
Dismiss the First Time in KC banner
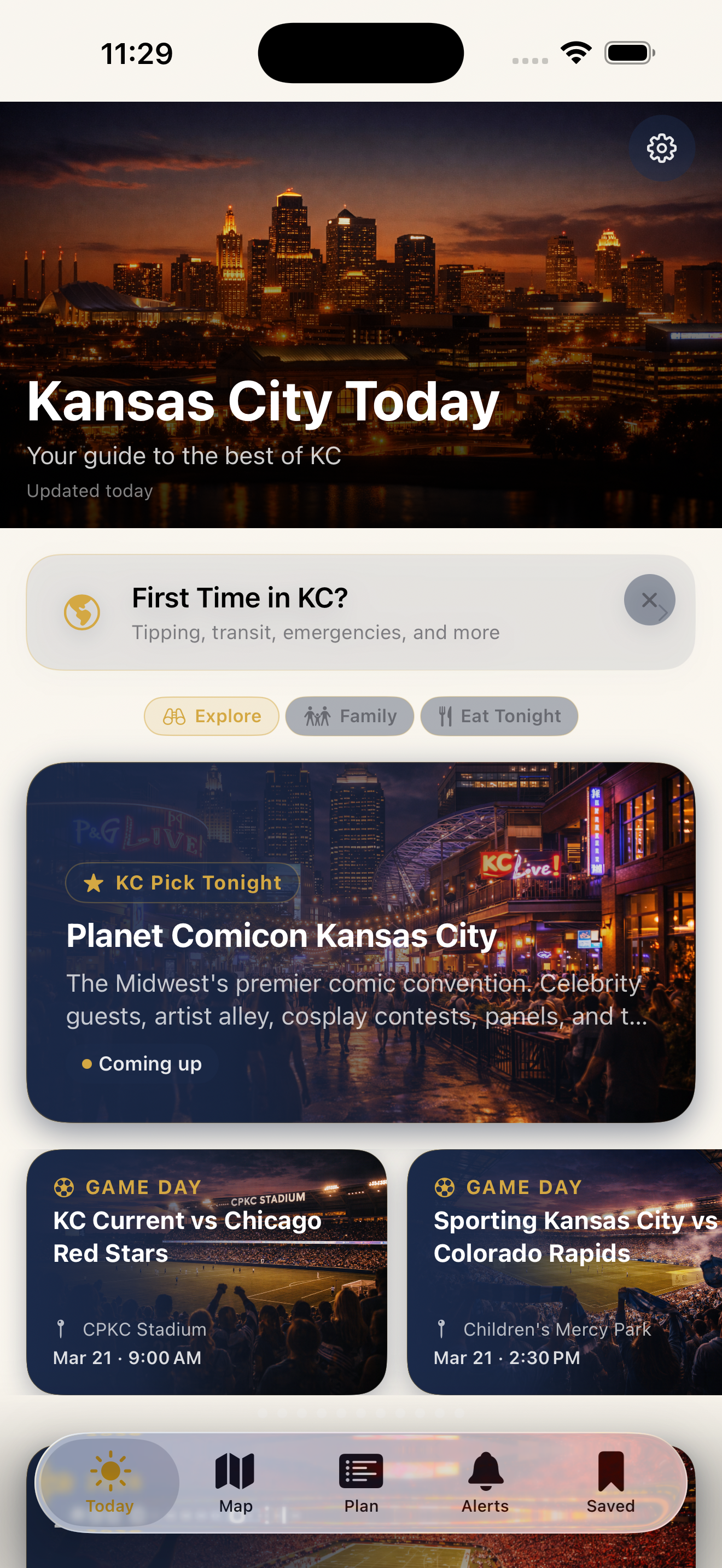[x=649, y=600]
